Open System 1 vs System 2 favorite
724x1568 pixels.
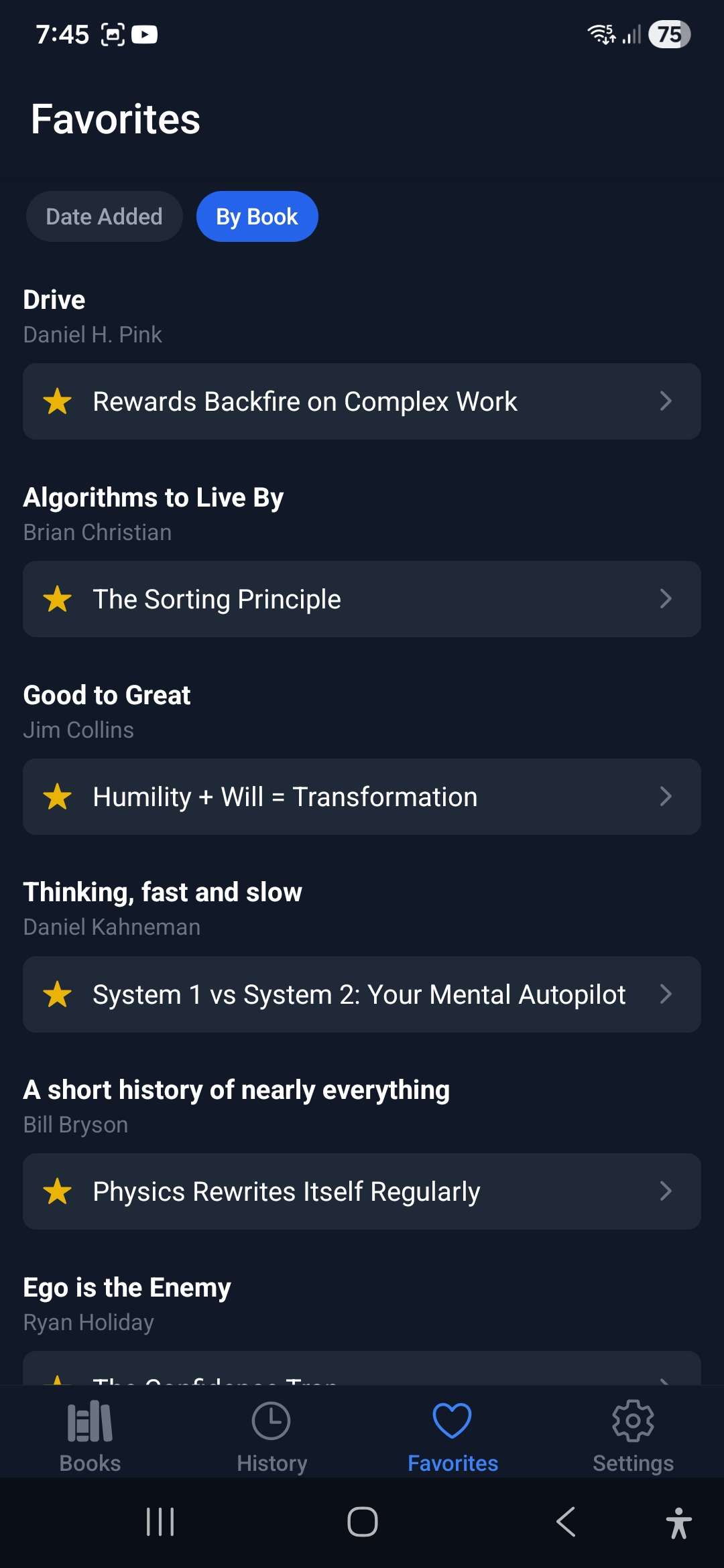362,994
